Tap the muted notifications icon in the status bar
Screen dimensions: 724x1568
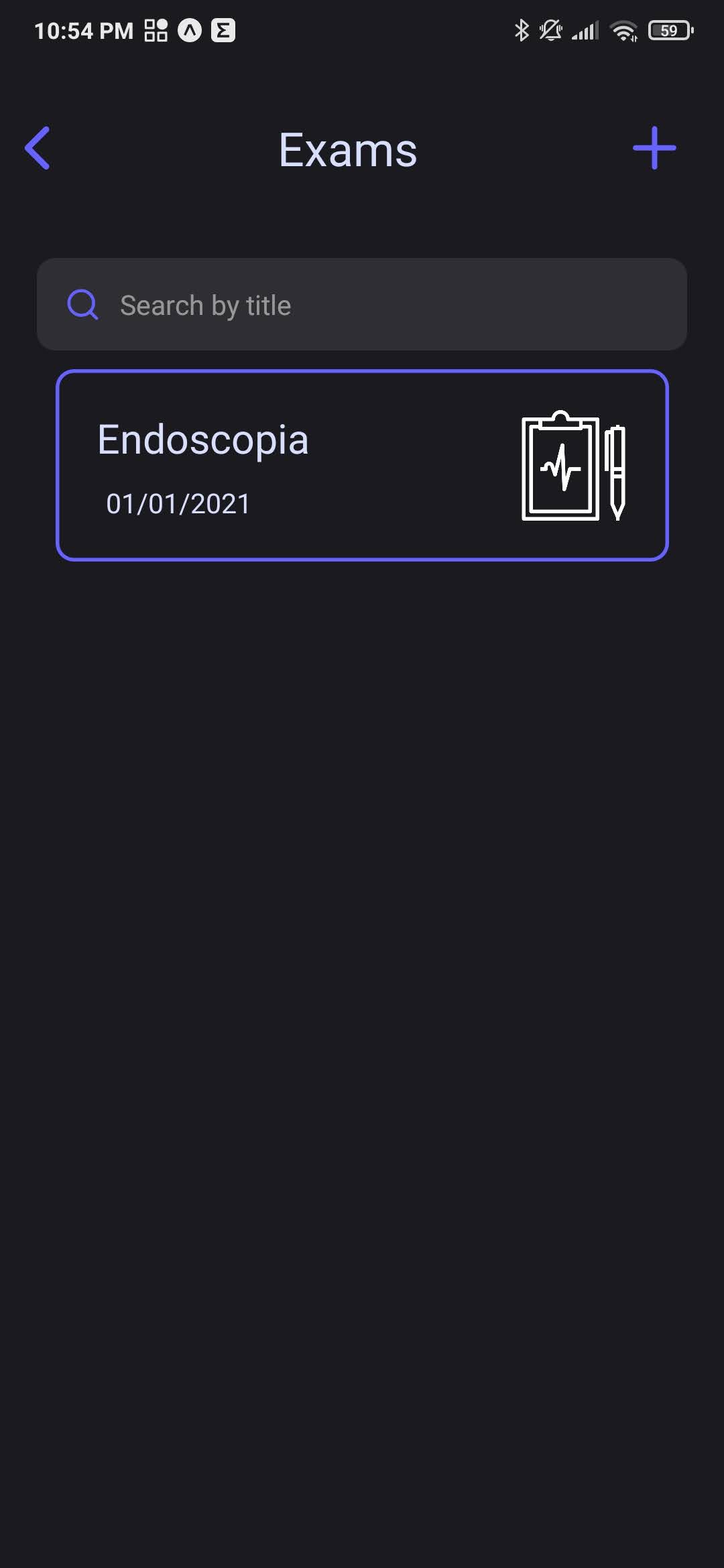tap(550, 29)
